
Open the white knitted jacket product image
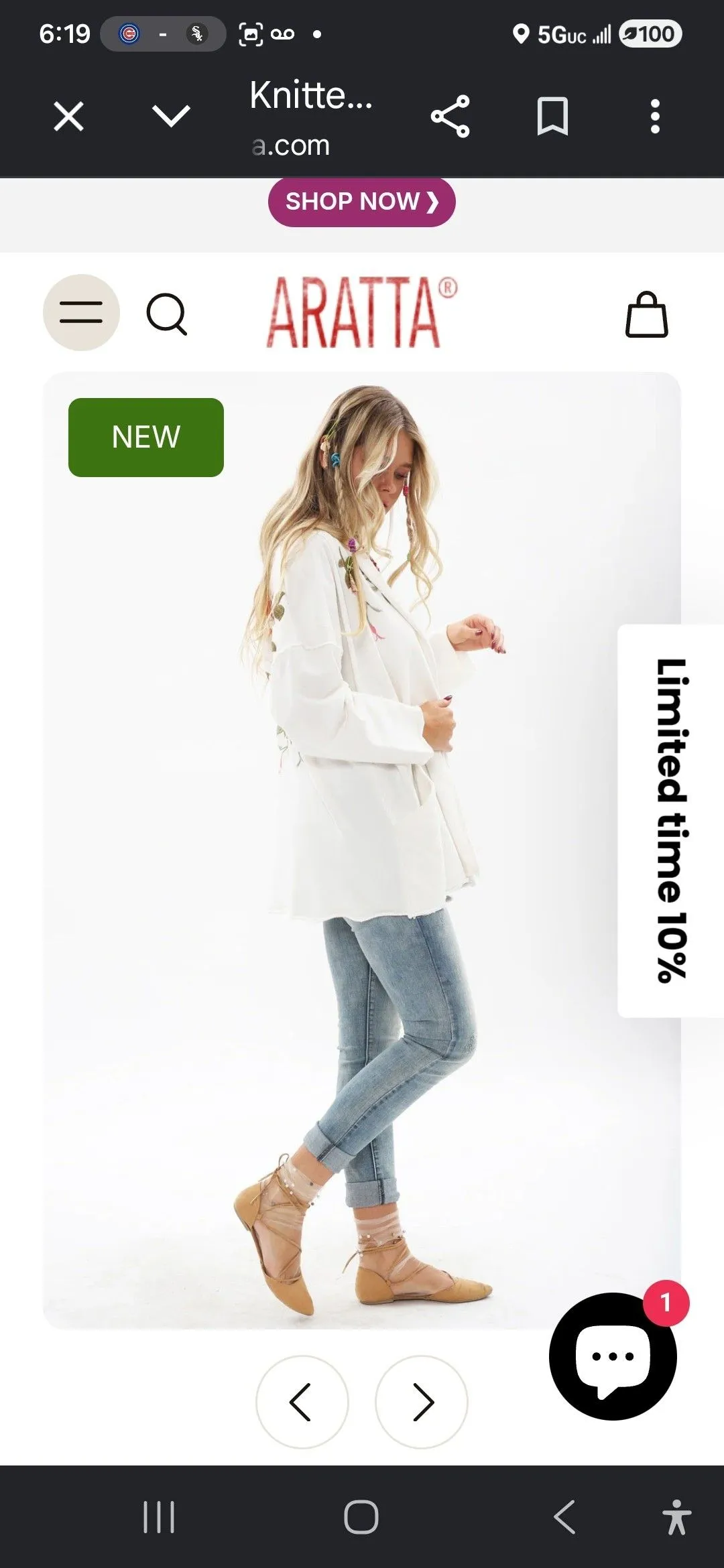(x=362, y=850)
